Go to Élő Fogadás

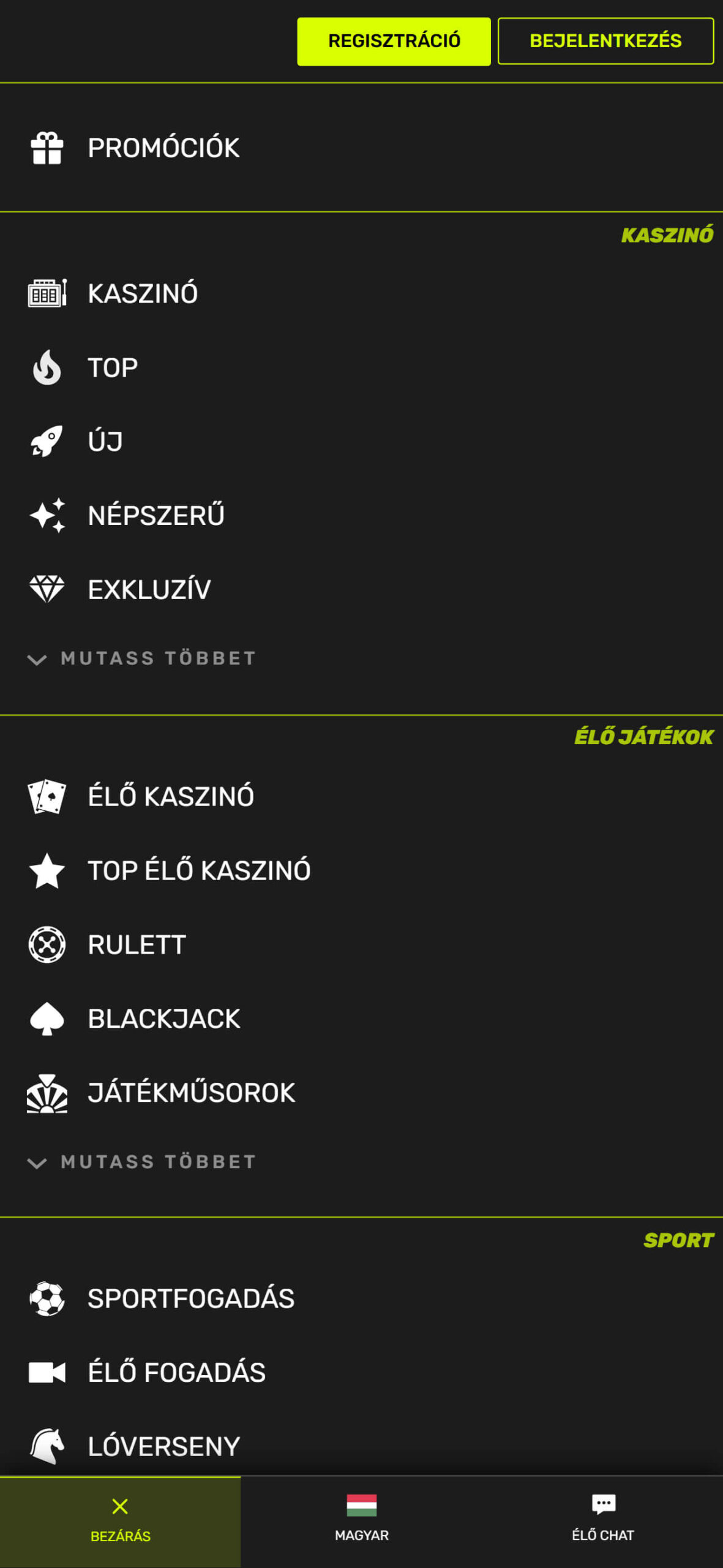pyautogui.click(x=176, y=1372)
